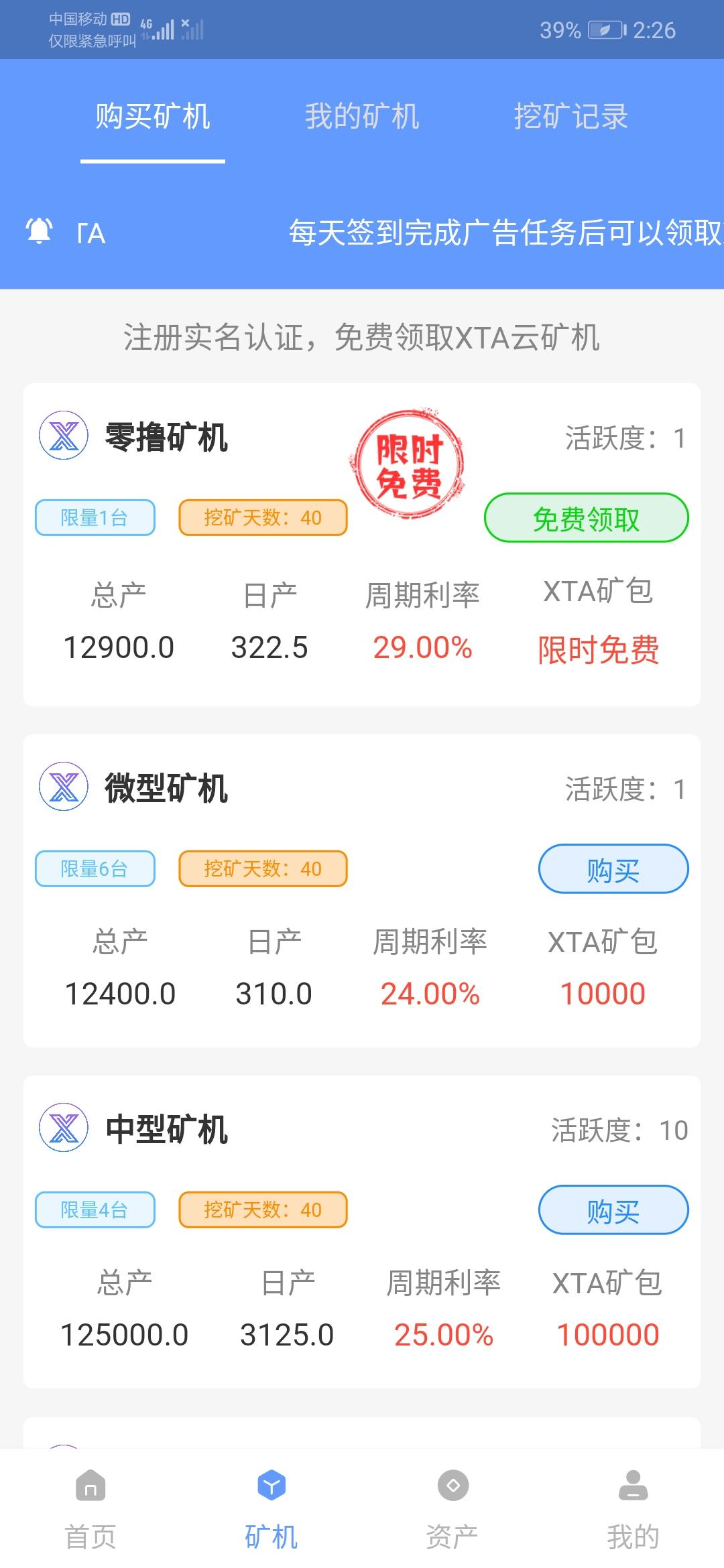The height and width of the screenshot is (1568, 724).
Task: Tap the 挖矿天数 40 badge on 微型矿机
Action: (262, 869)
